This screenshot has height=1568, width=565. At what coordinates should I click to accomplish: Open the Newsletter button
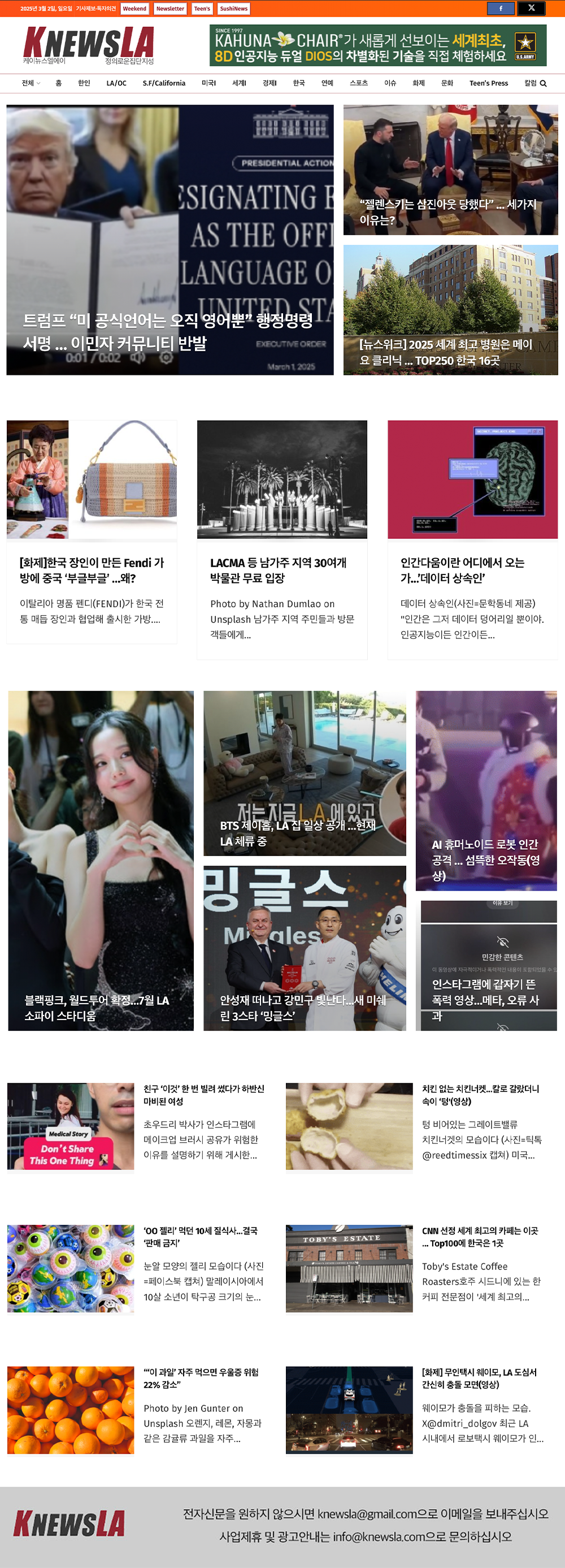(x=169, y=8)
